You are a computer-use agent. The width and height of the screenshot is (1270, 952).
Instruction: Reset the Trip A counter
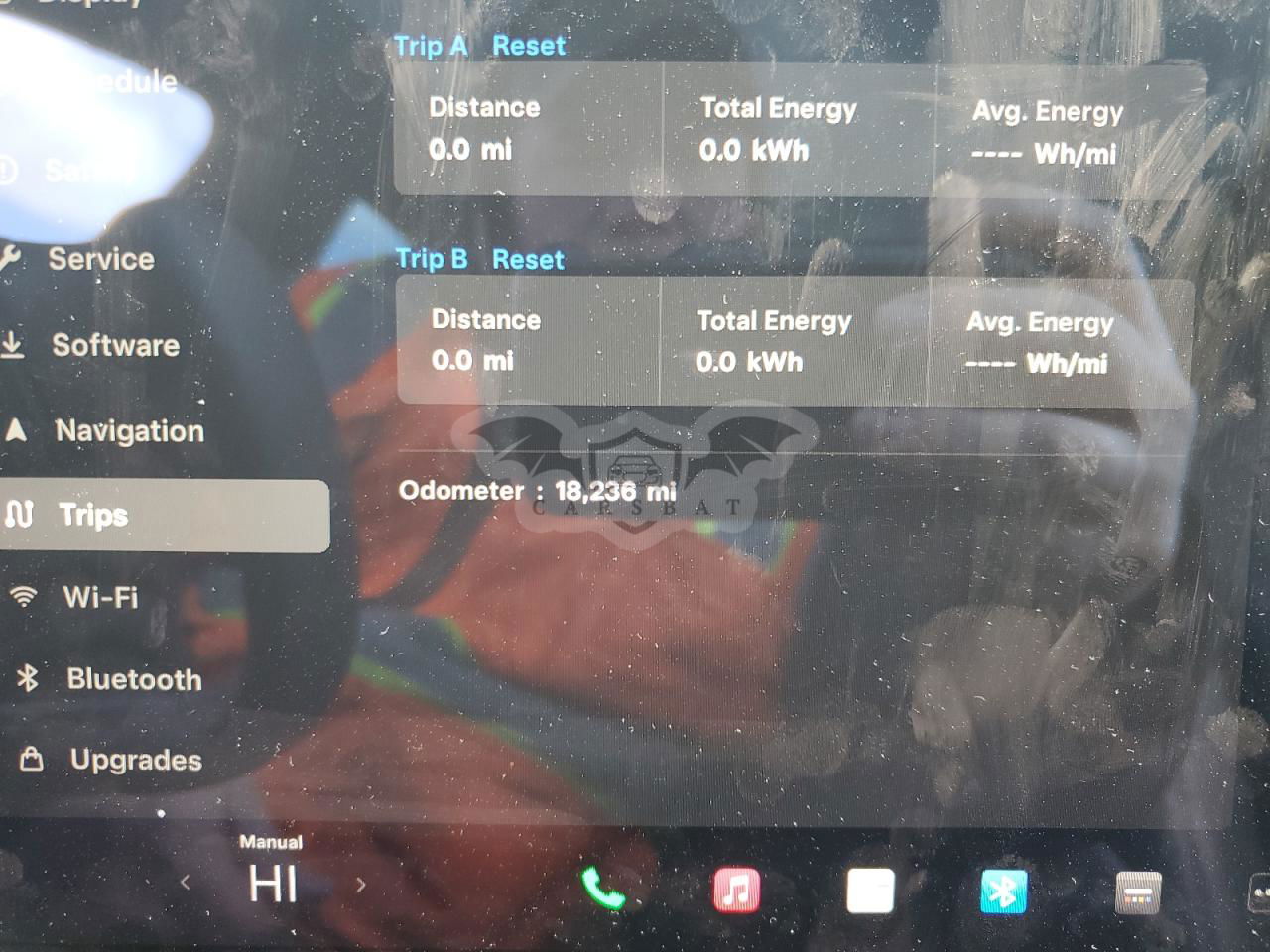[528, 46]
